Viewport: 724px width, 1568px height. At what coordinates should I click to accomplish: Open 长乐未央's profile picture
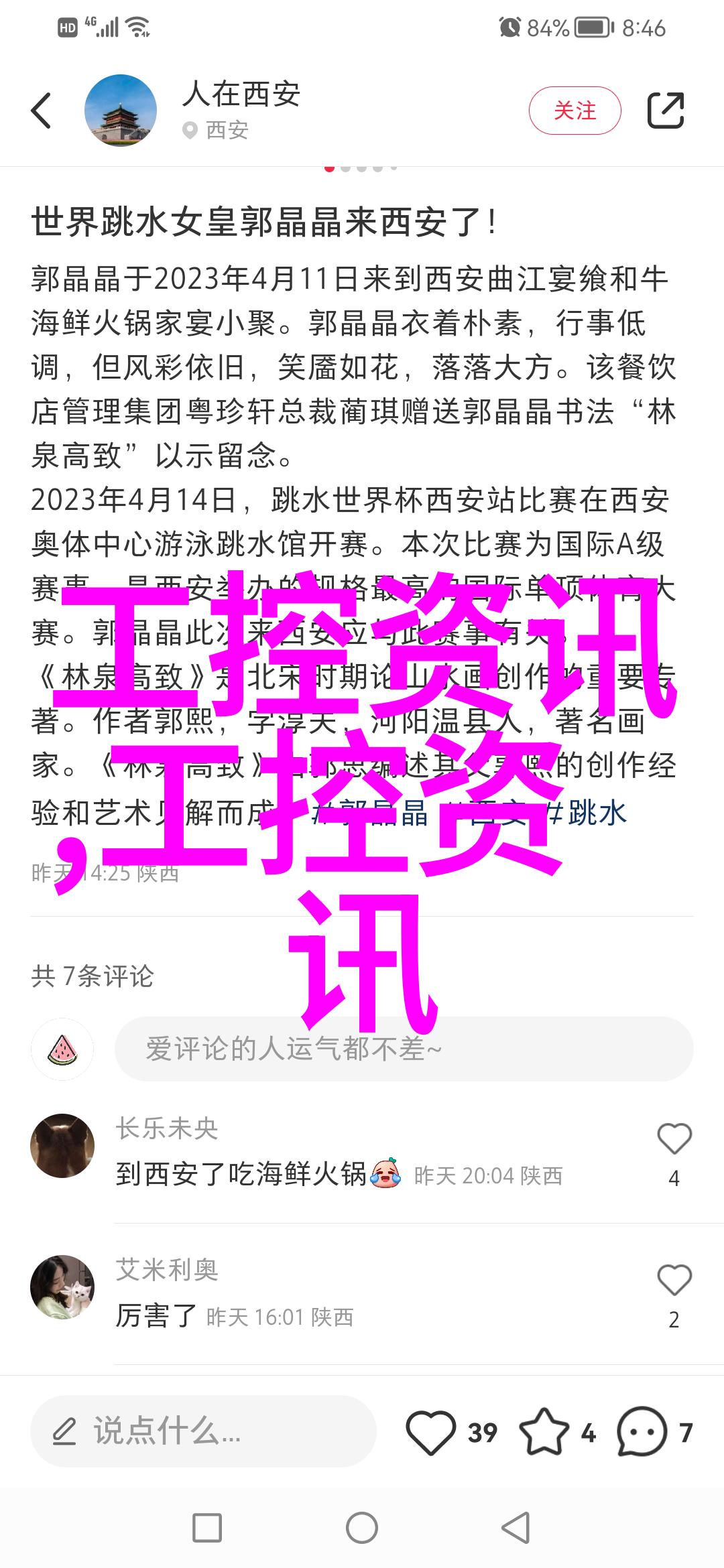pos(62,1146)
